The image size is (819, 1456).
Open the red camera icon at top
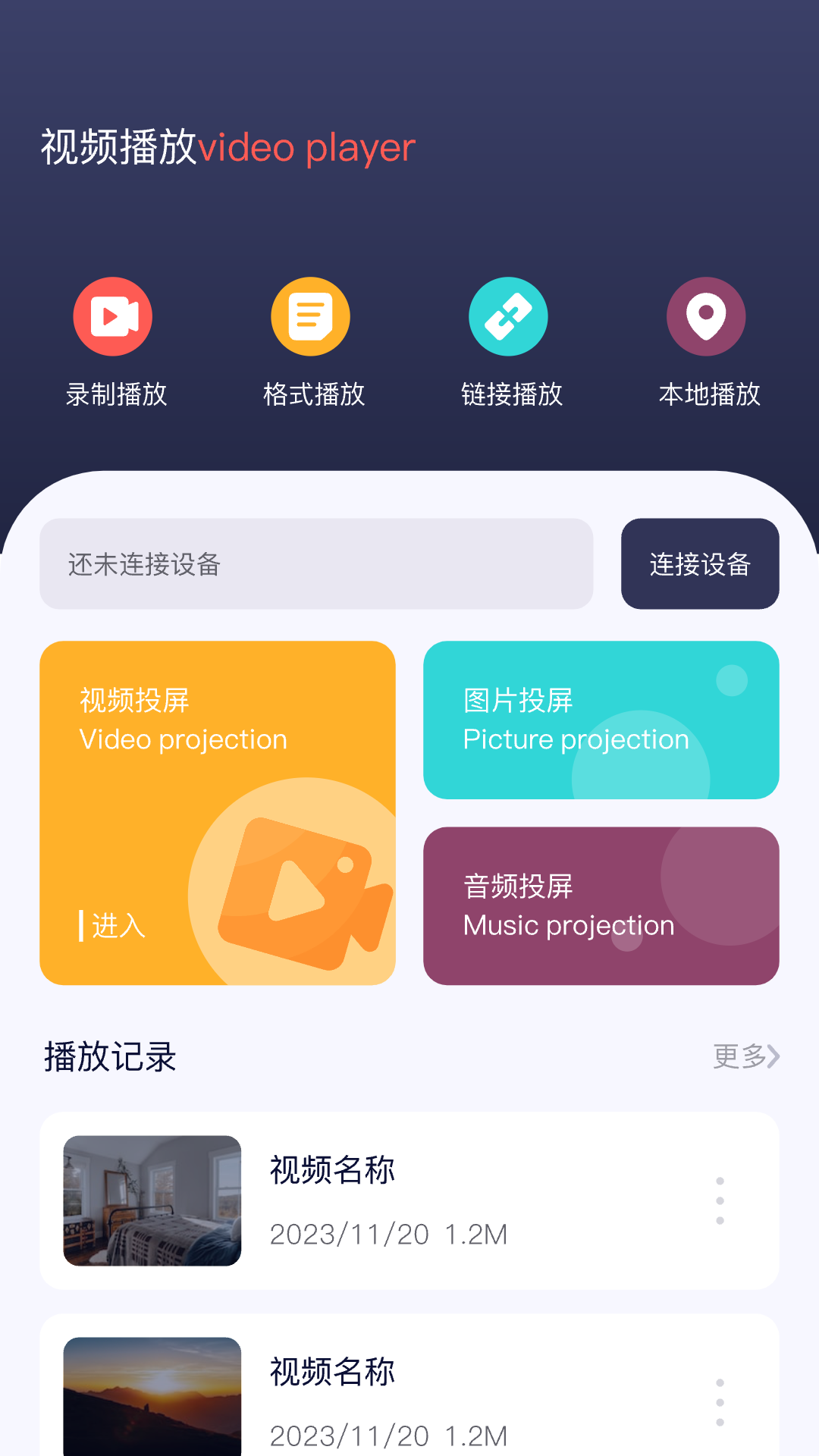click(112, 315)
